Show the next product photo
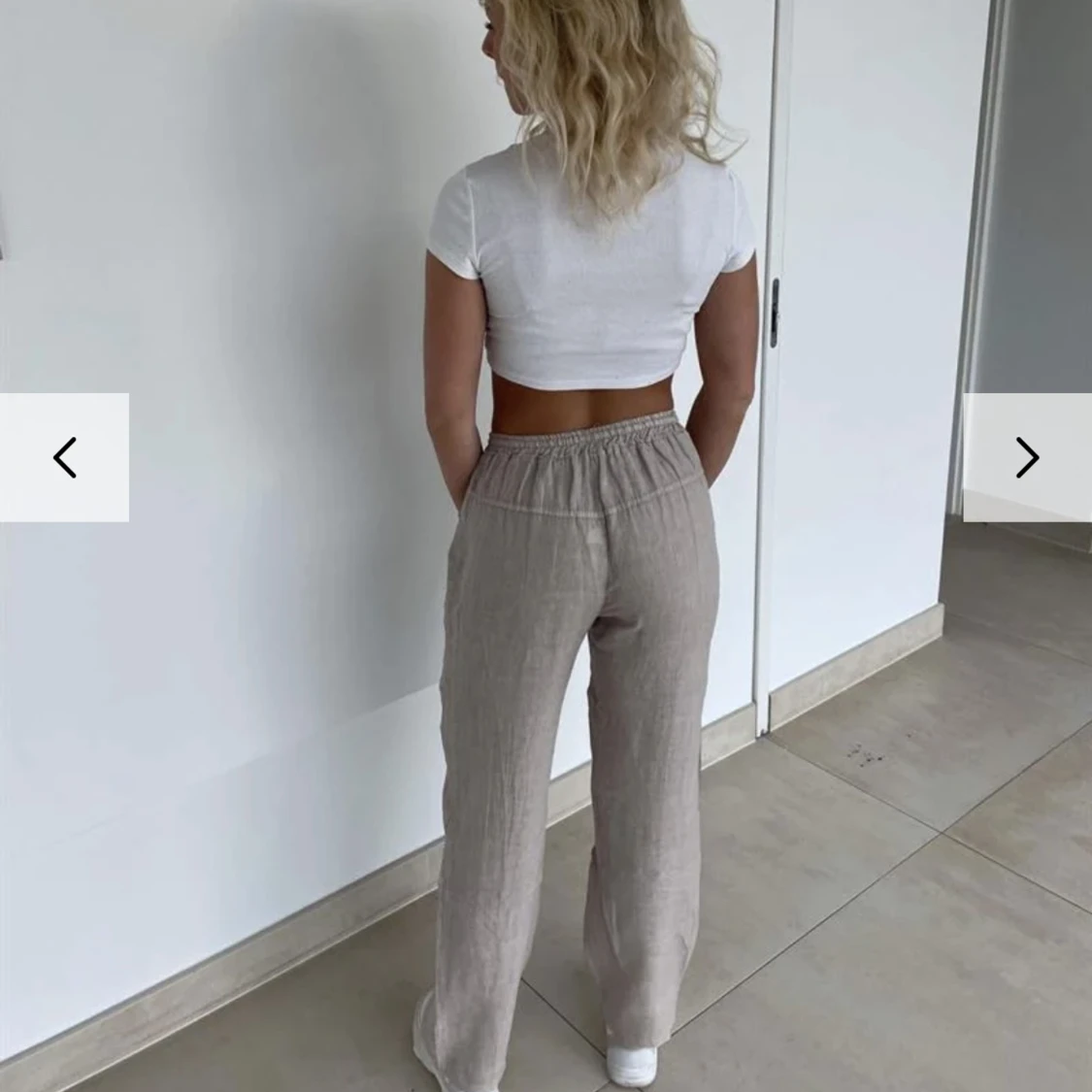 1027,457
